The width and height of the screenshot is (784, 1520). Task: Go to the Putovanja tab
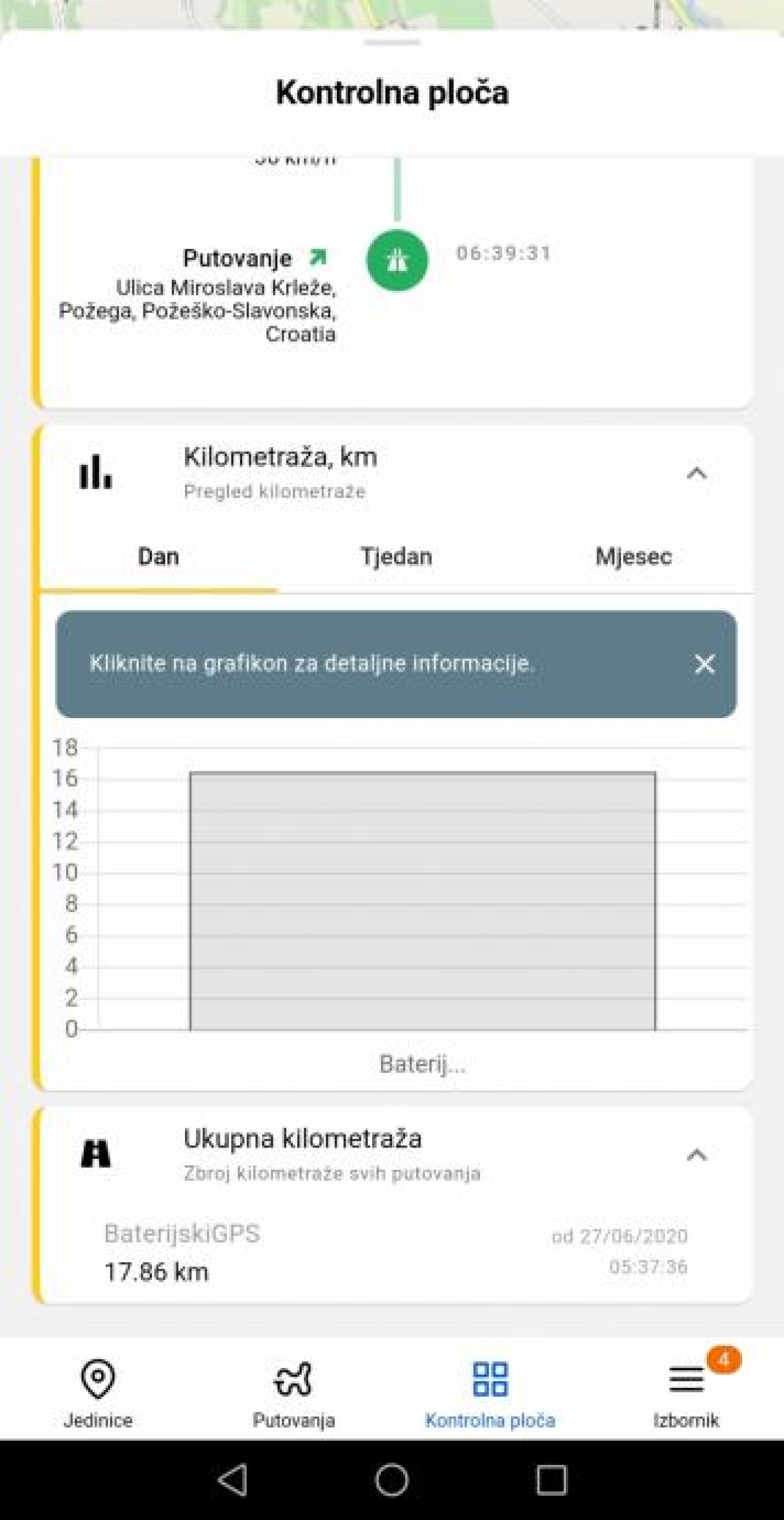pyautogui.click(x=294, y=1393)
